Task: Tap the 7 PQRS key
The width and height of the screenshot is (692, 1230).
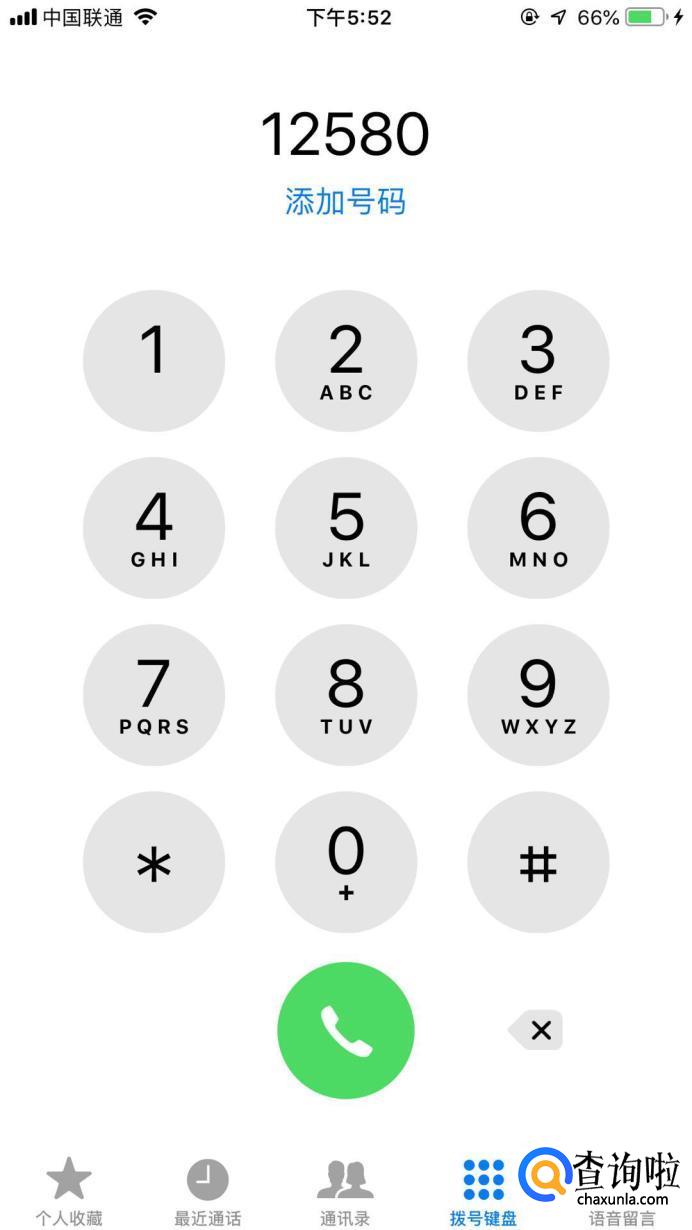Action: pos(154,695)
